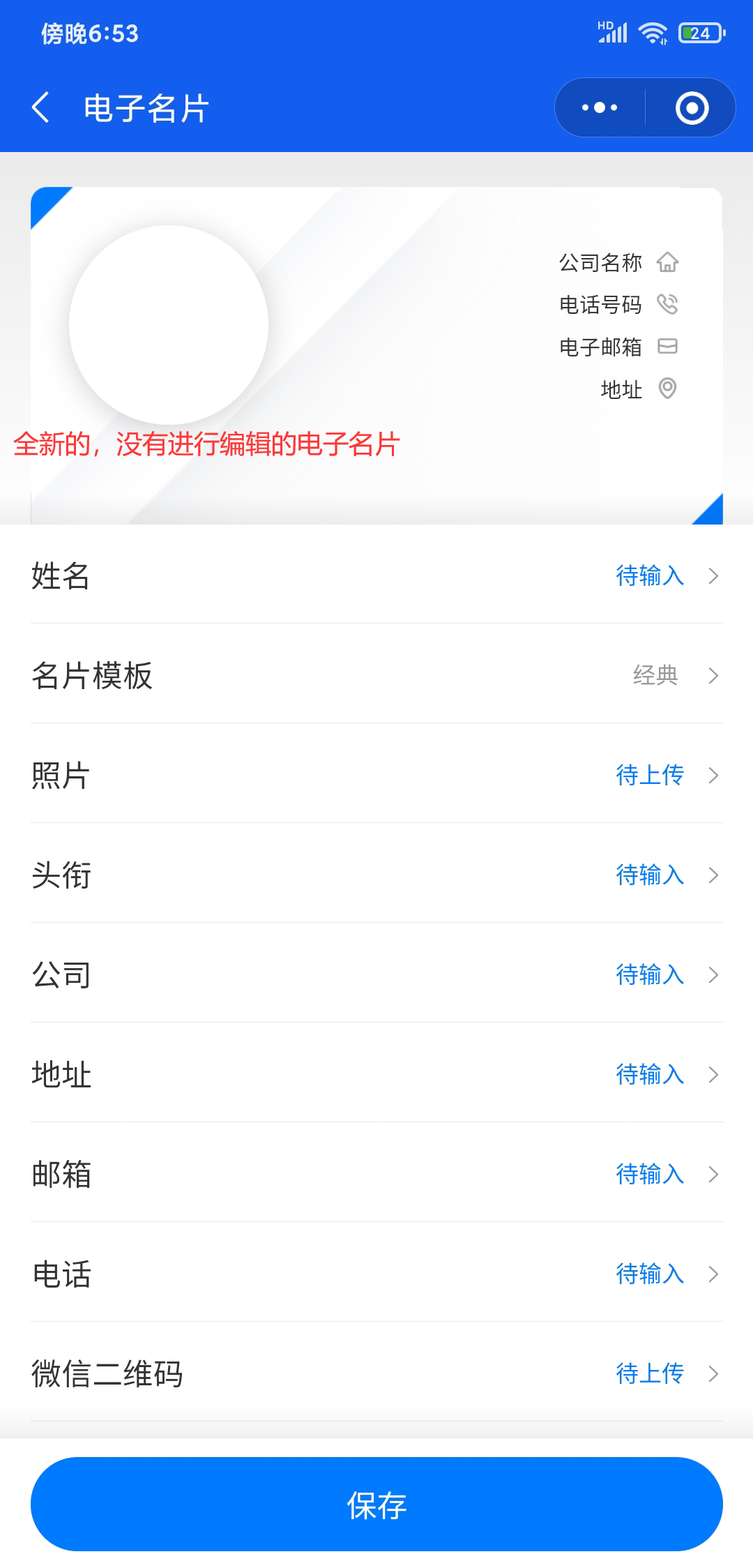The width and height of the screenshot is (753, 1568).
Task: Open the 姓名 row to enter name
Action: pos(376,574)
